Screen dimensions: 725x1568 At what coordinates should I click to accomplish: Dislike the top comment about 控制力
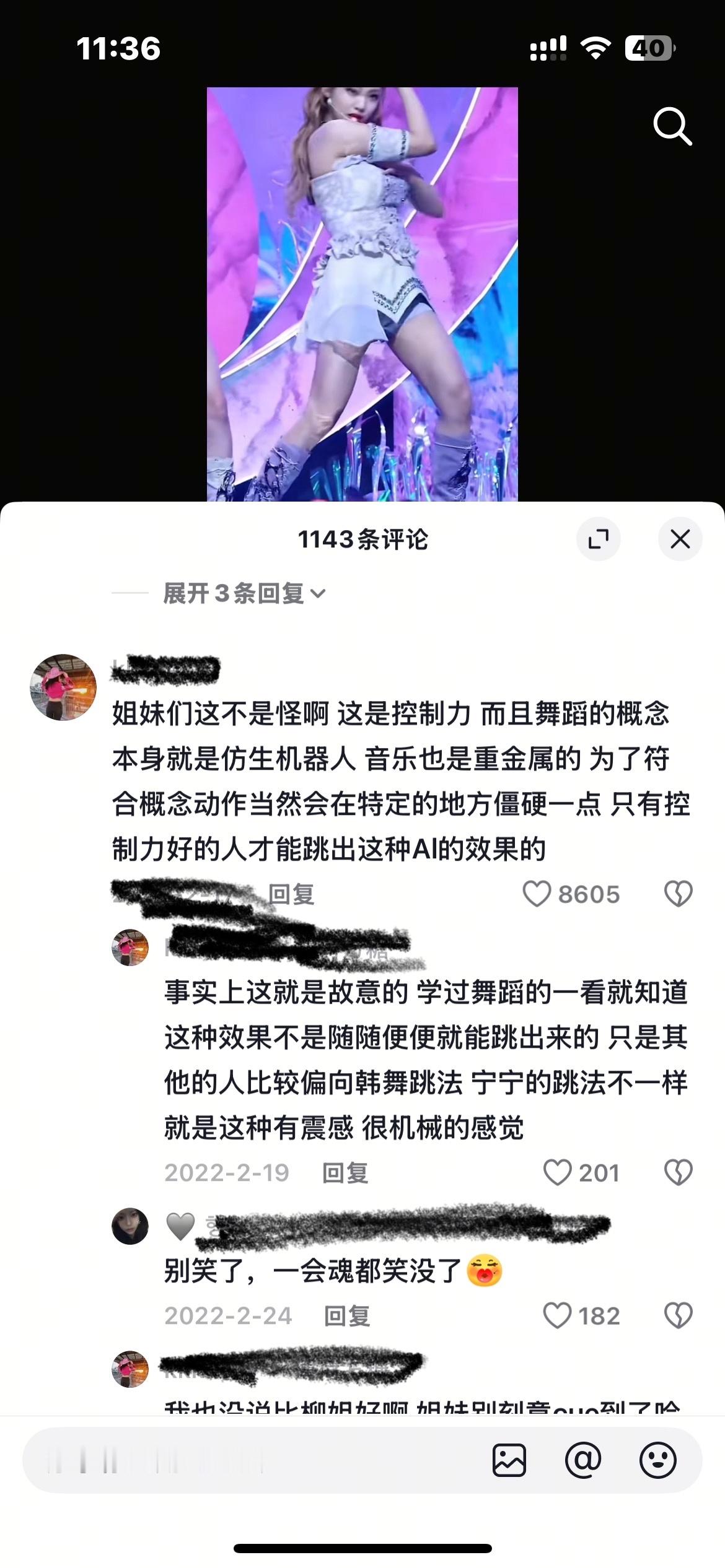pos(679,894)
